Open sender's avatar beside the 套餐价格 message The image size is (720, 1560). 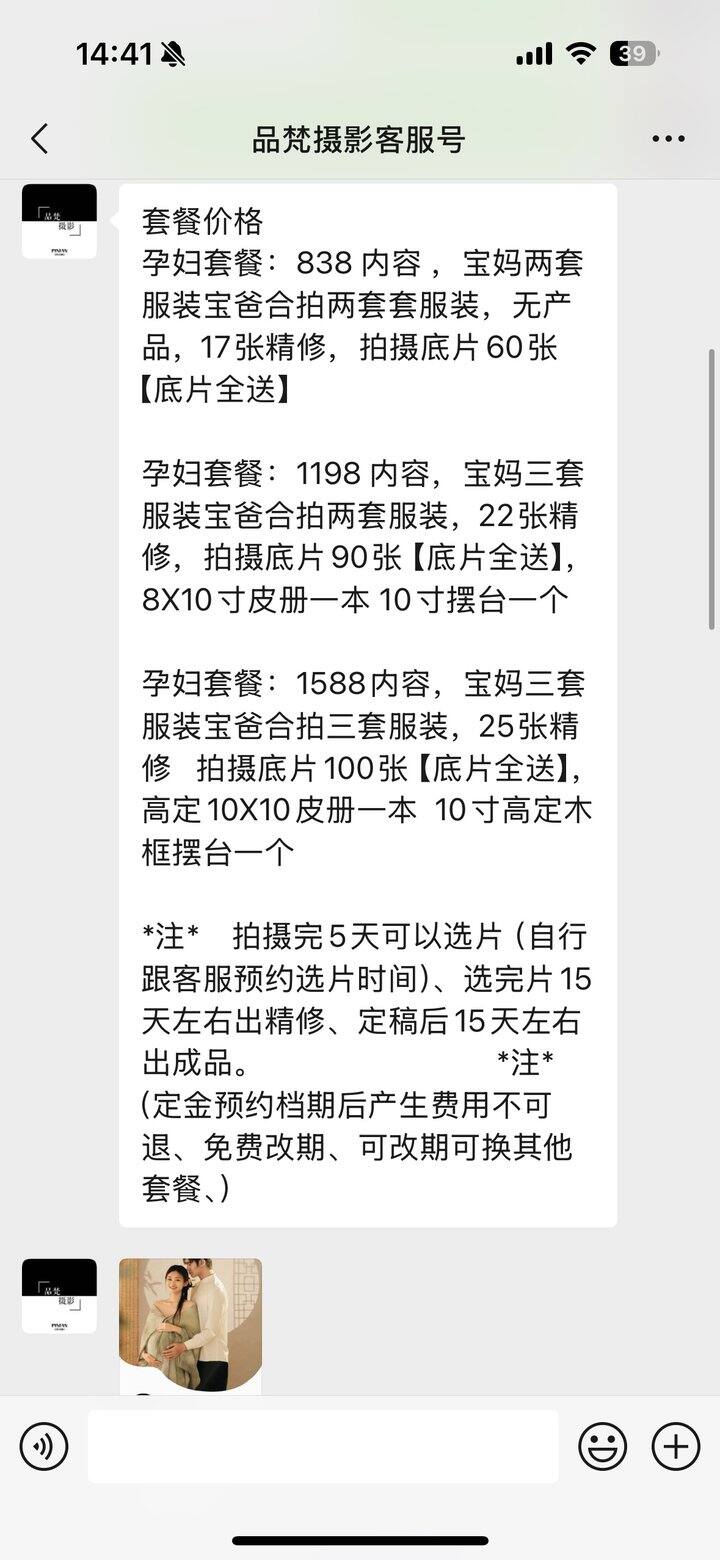(x=59, y=221)
